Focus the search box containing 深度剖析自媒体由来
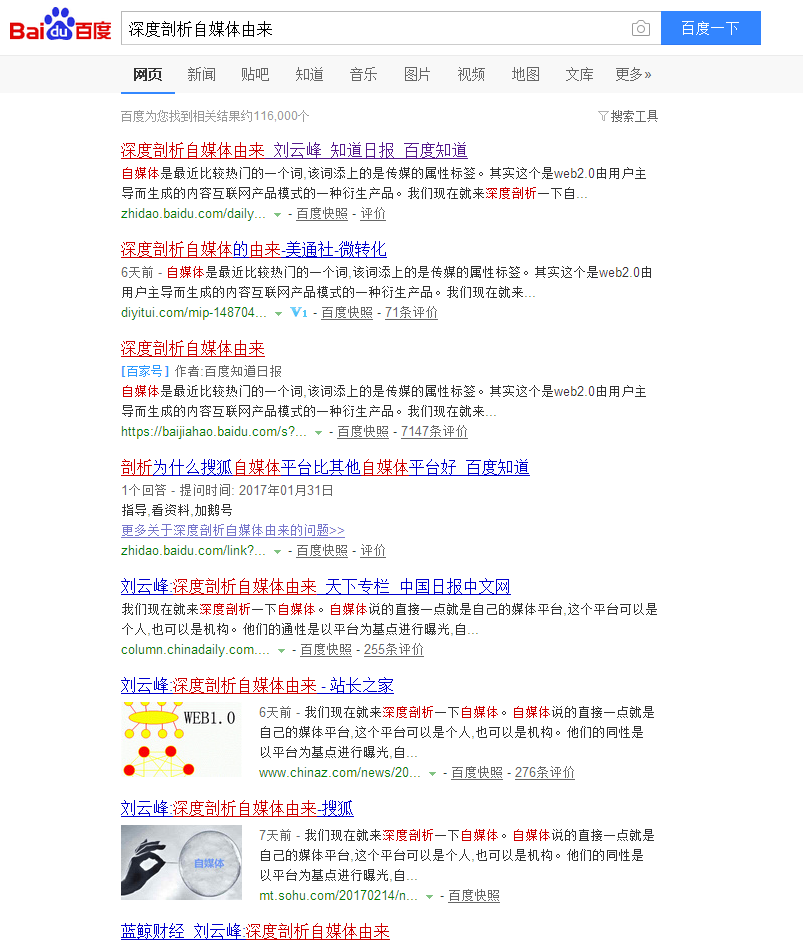803x947 pixels. (x=370, y=29)
